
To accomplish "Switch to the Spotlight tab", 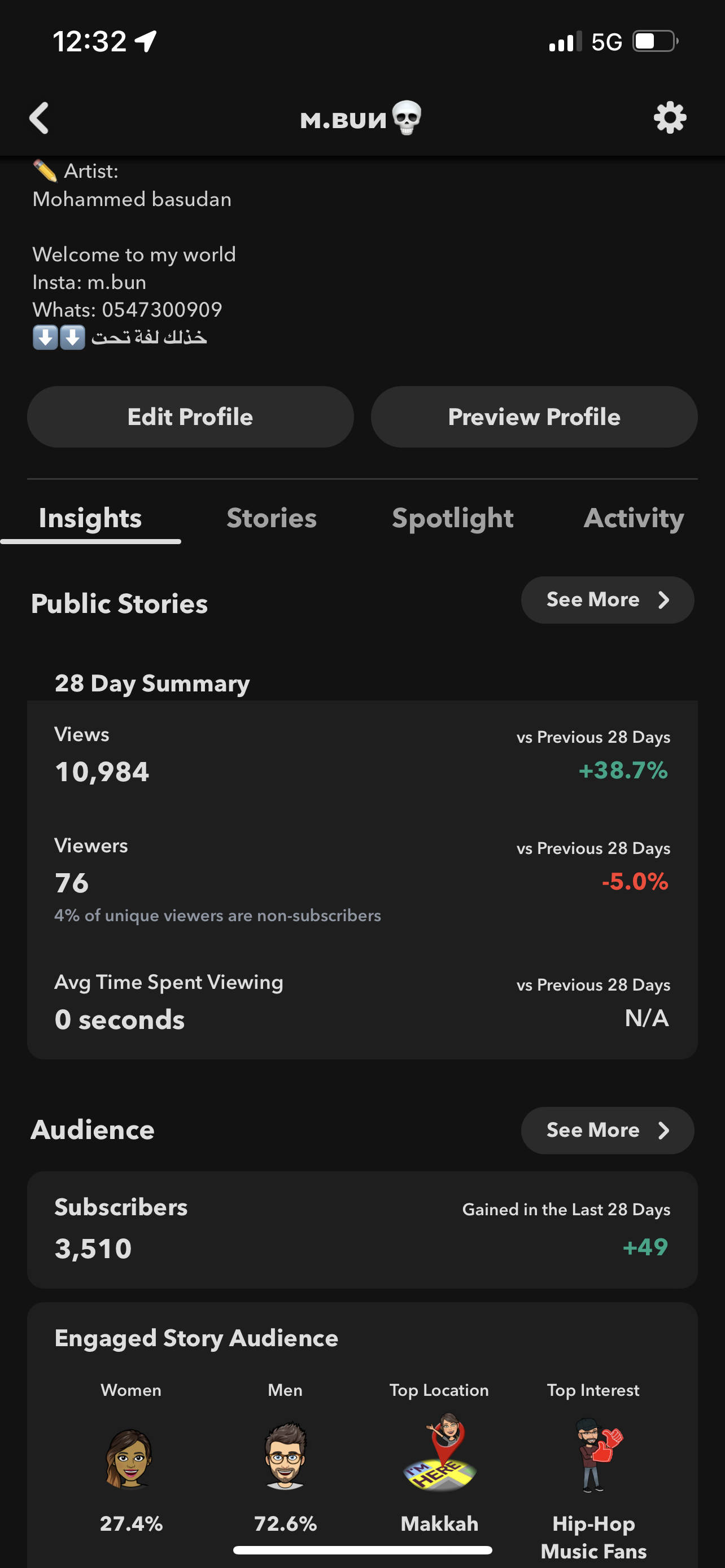I will [453, 519].
